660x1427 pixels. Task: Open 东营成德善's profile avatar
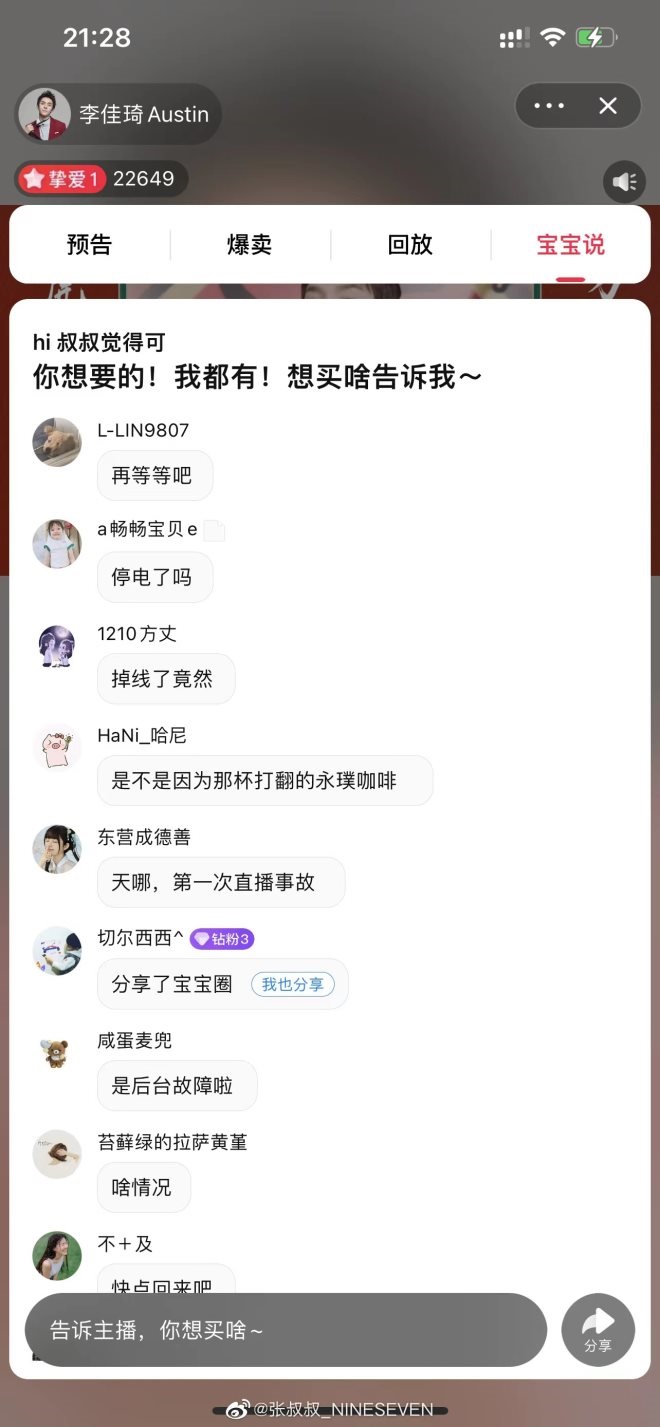click(57, 849)
